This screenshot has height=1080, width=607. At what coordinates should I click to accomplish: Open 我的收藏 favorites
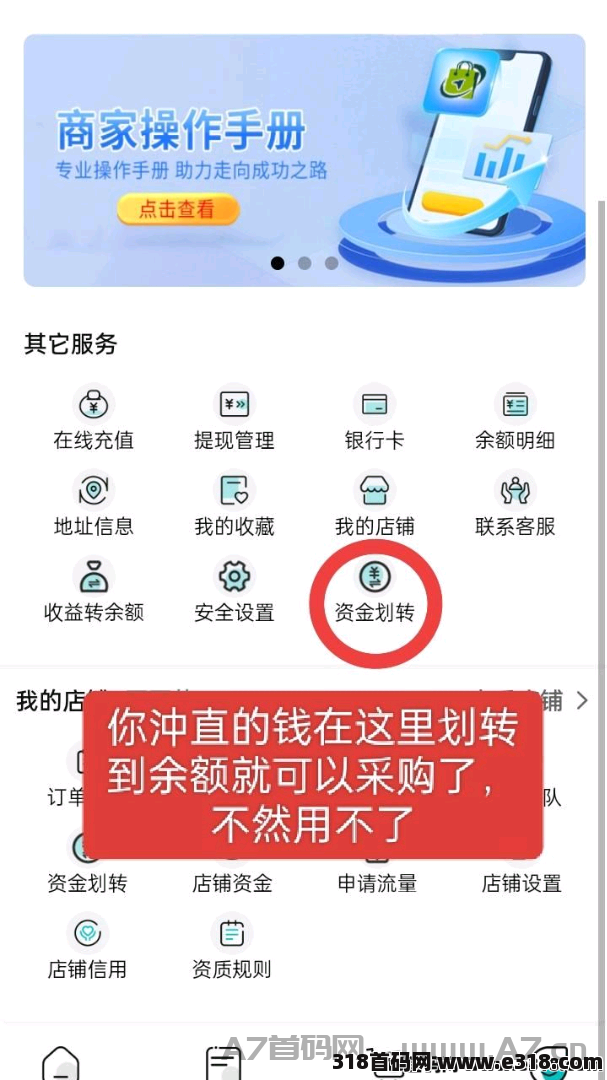234,504
